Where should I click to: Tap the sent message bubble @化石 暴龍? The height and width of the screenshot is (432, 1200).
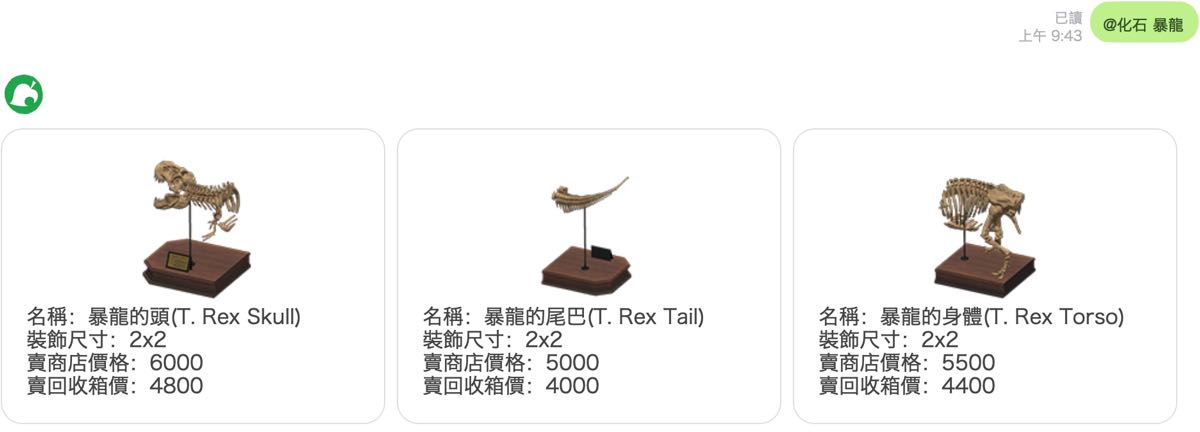click(1143, 22)
